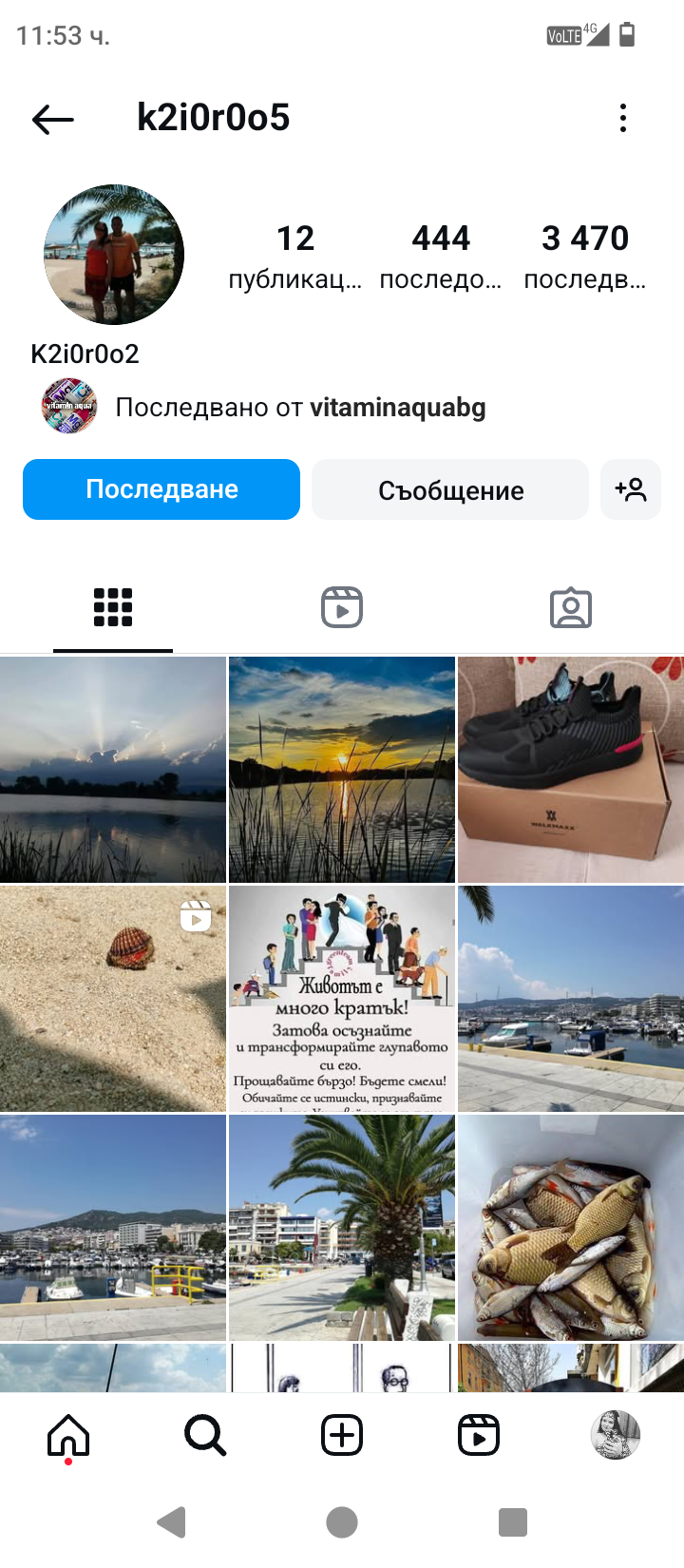
Task: View the k2i0r0o5 profile picture
Action: (114, 255)
